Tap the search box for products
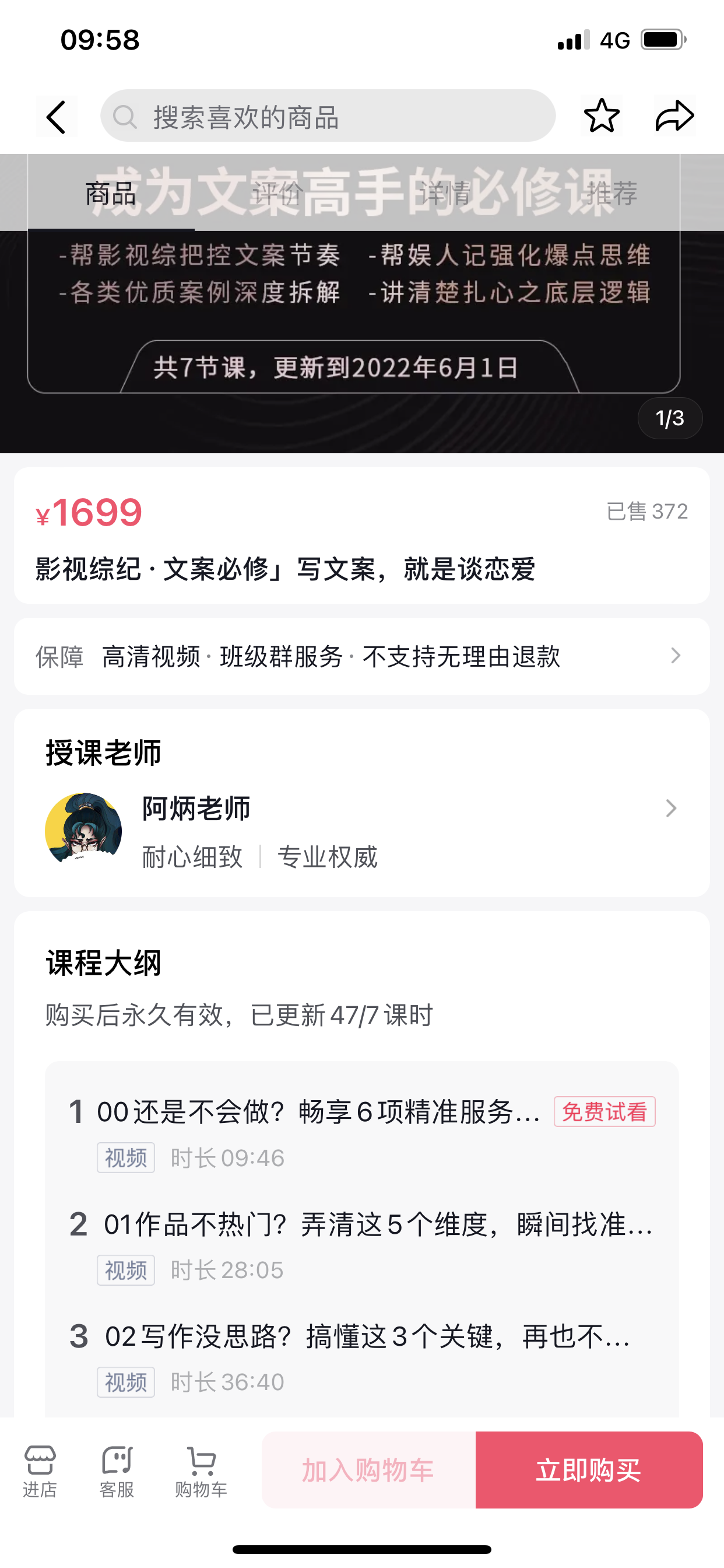Screen dimensions: 724x1568 (x=329, y=116)
